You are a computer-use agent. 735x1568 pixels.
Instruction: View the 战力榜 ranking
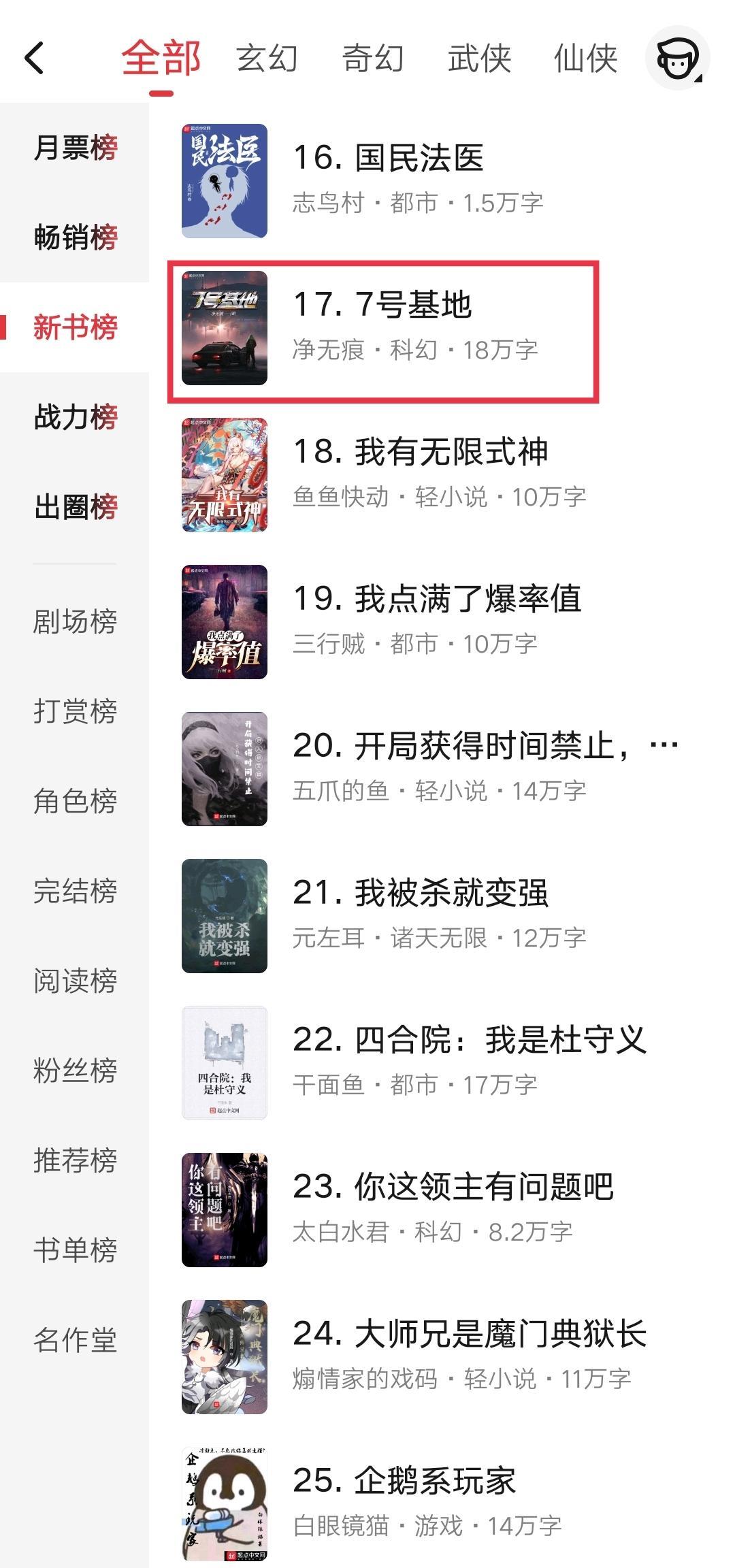coord(75,417)
